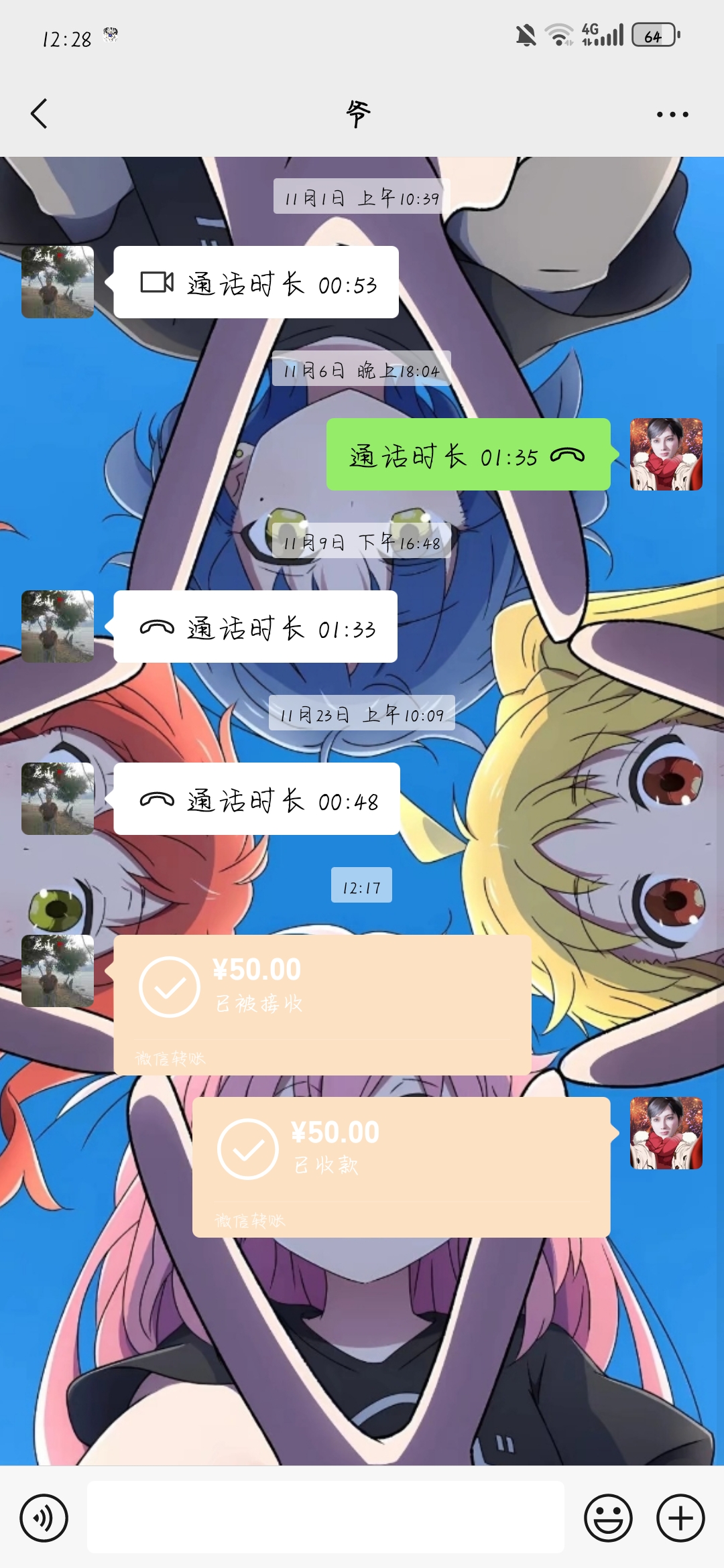The image size is (724, 1568).
Task: Open the emoji sticker panel
Action: click(608, 1518)
